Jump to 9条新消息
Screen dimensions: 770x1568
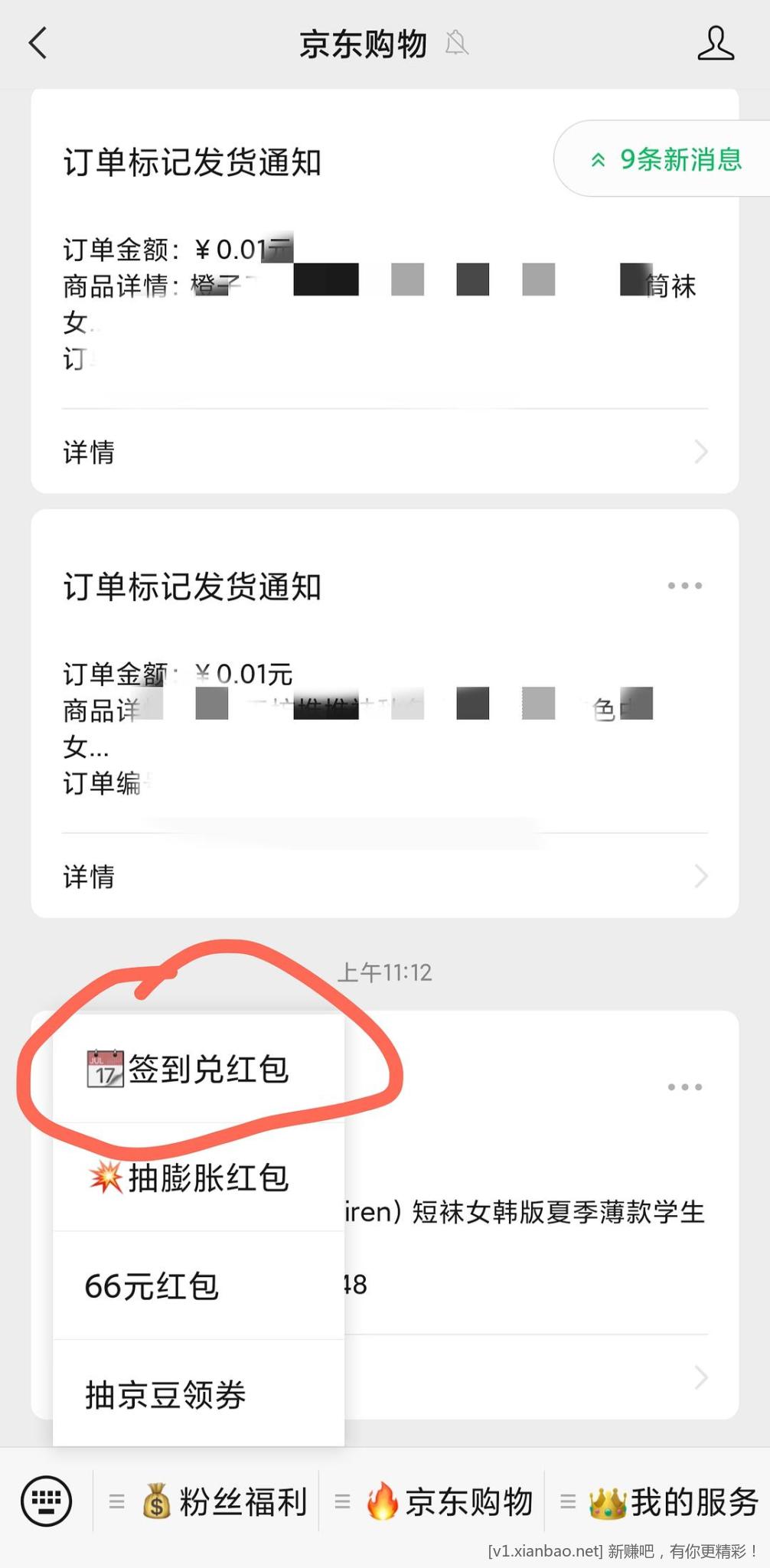pyautogui.click(x=664, y=159)
